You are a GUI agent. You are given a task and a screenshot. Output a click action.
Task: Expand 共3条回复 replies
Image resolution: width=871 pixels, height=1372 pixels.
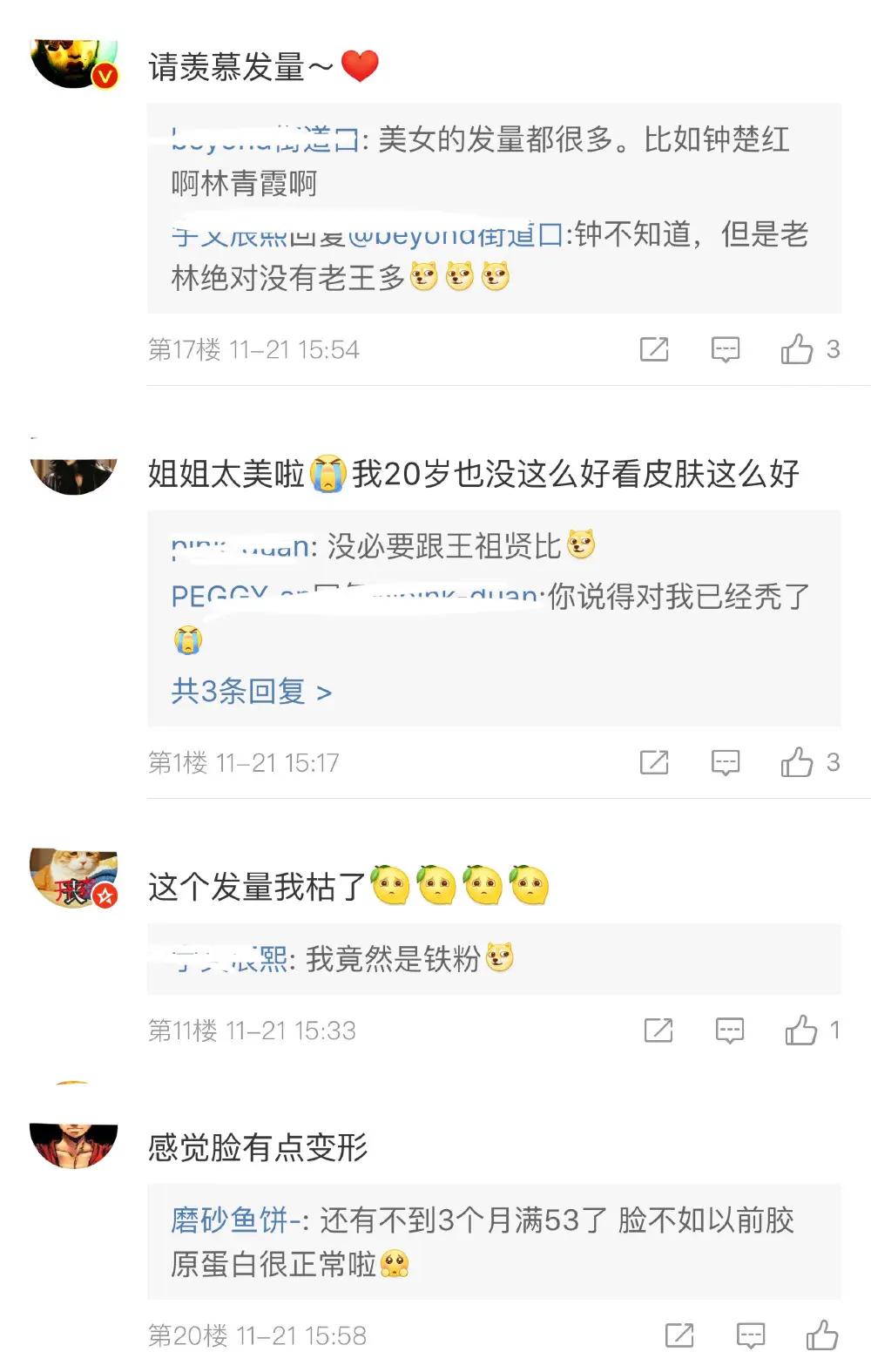click(251, 691)
